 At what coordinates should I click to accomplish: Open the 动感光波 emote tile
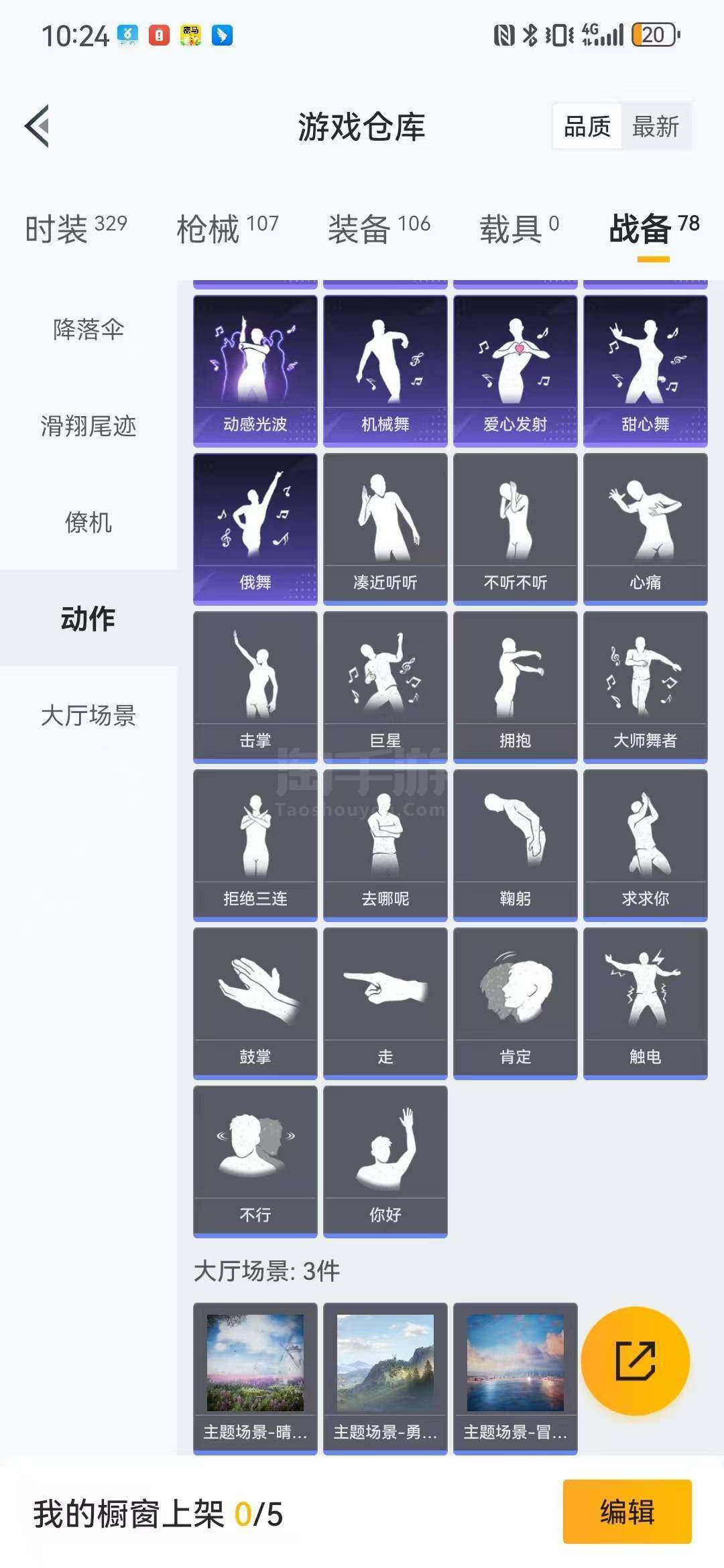pos(255,371)
